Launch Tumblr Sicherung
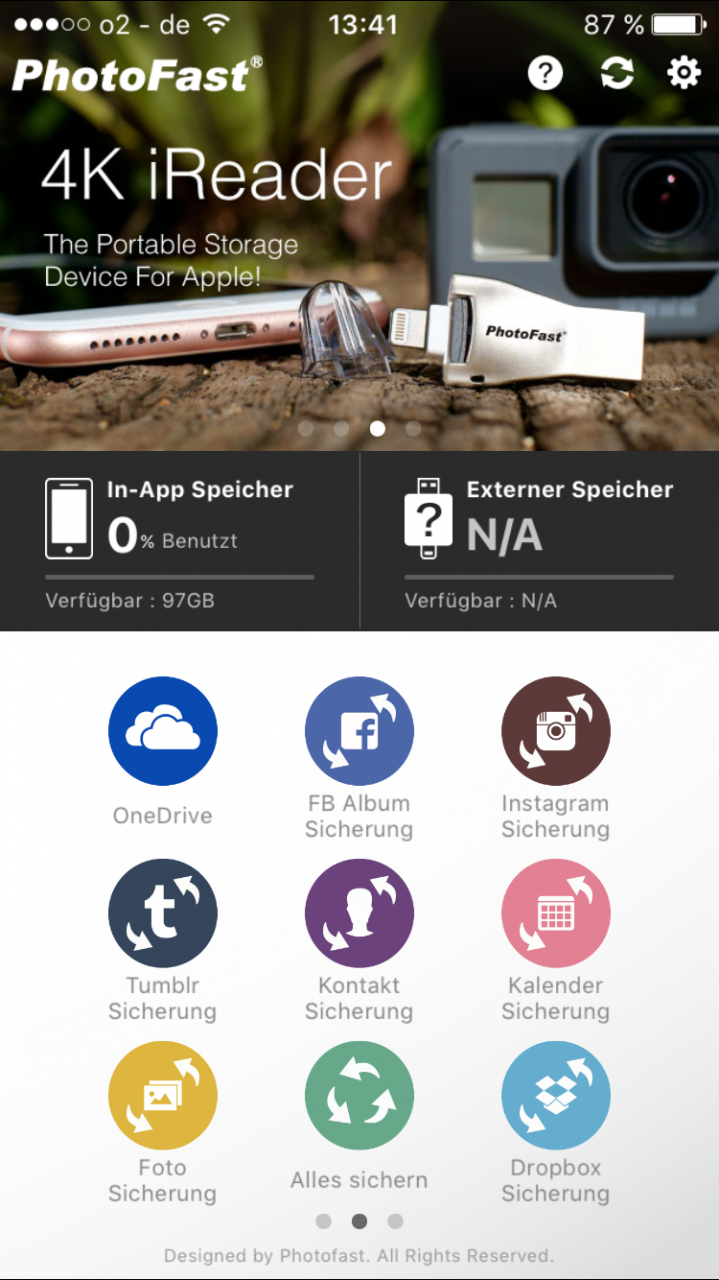 [162, 913]
